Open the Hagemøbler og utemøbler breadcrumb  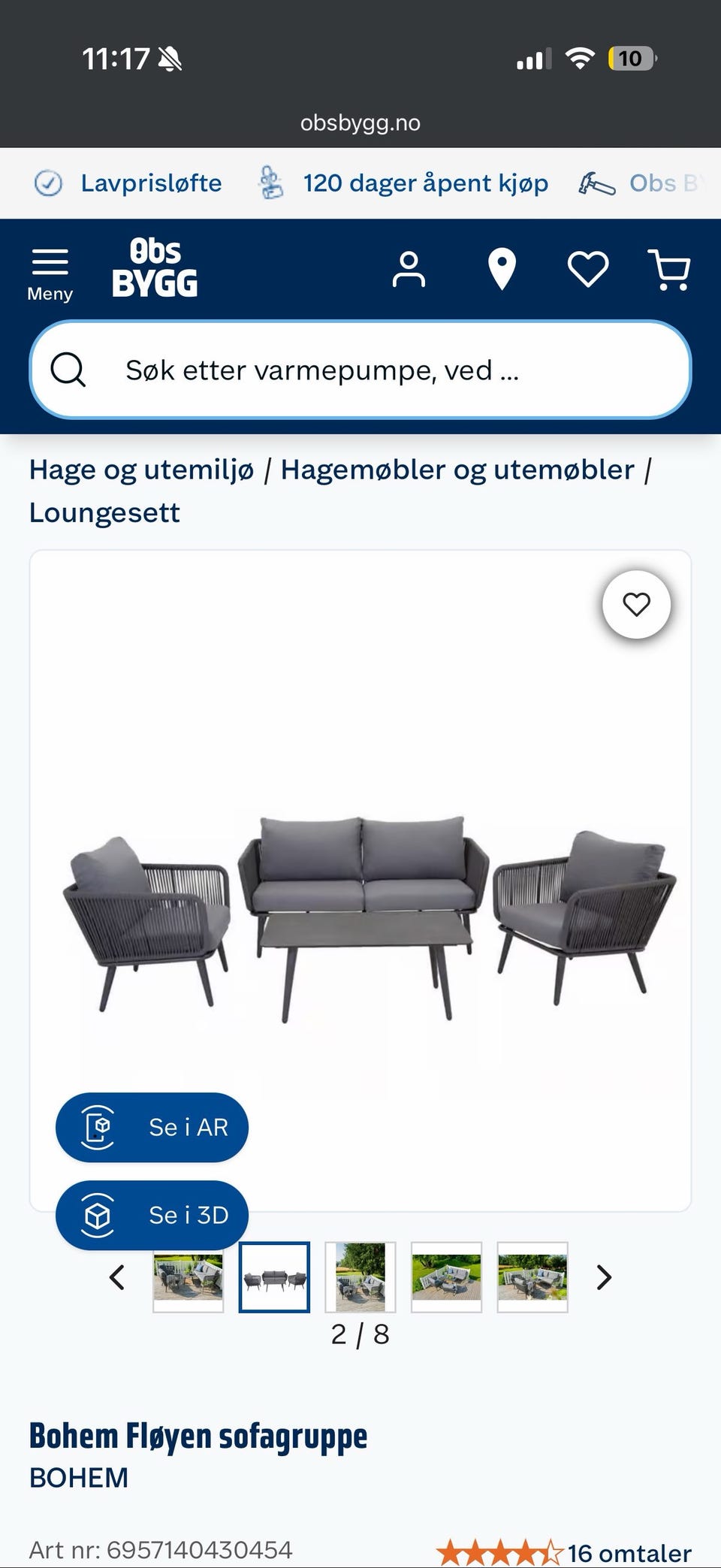(457, 469)
